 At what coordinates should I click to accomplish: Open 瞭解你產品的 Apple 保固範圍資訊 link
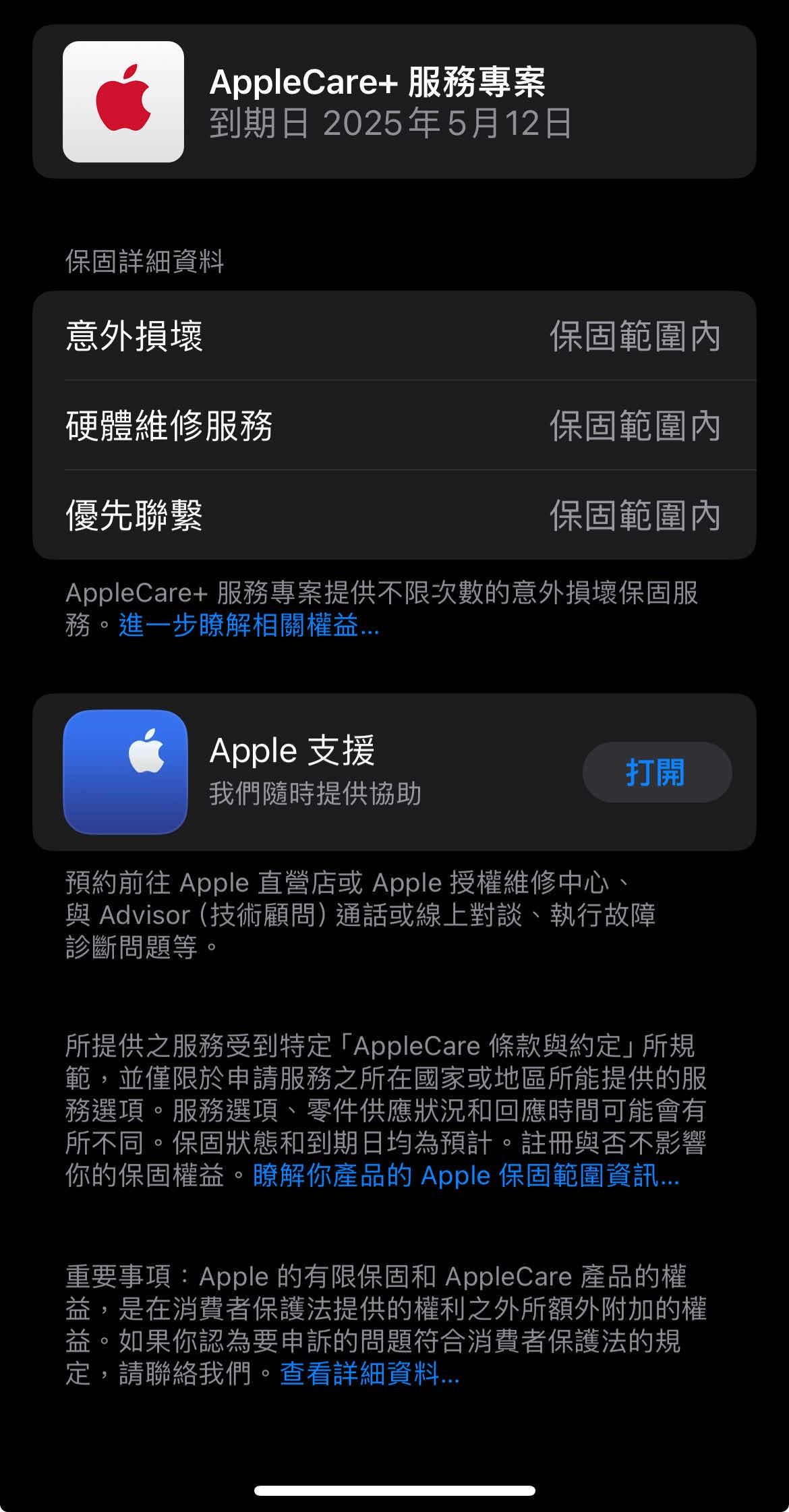pos(465,1175)
